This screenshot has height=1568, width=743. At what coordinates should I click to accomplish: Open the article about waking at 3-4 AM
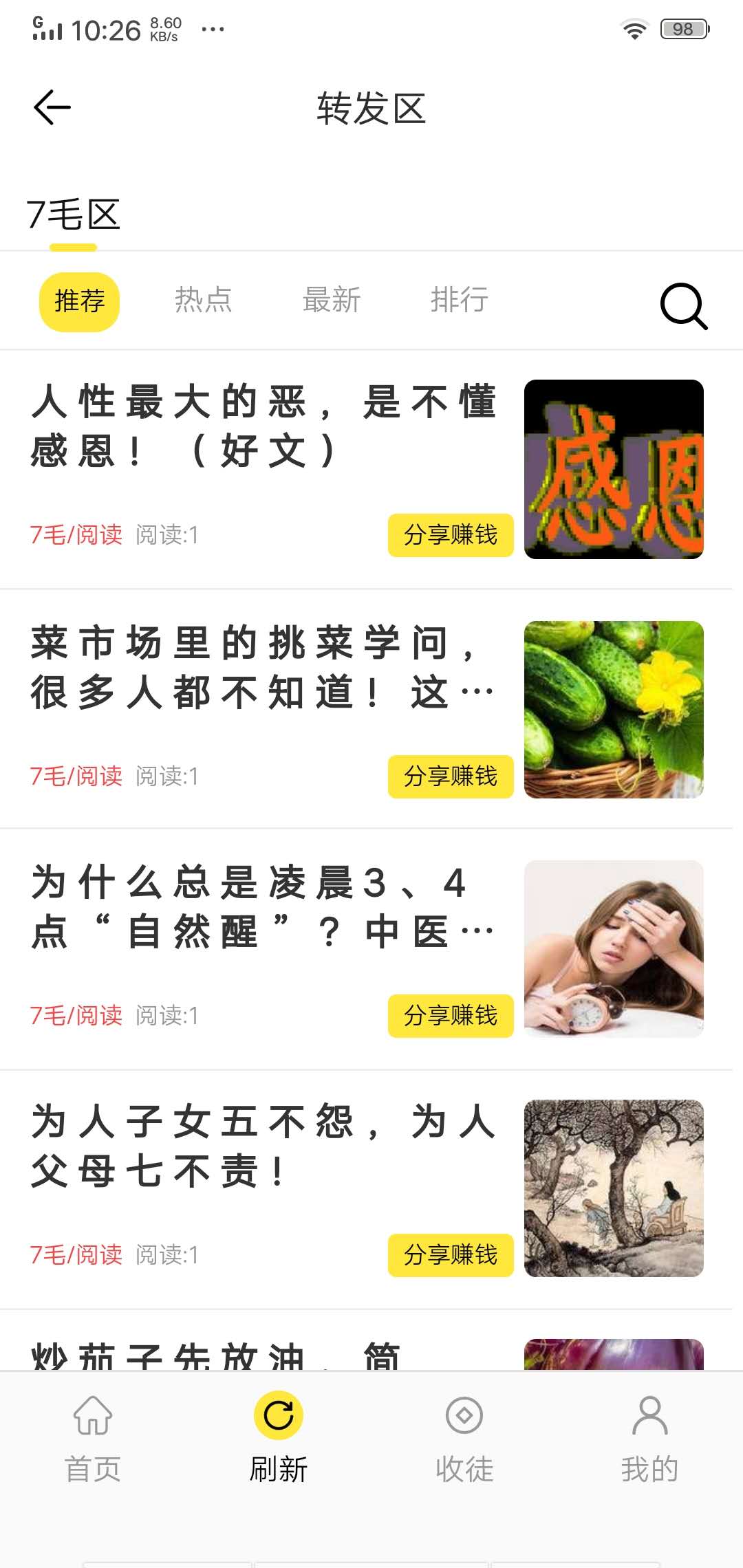click(x=265, y=908)
